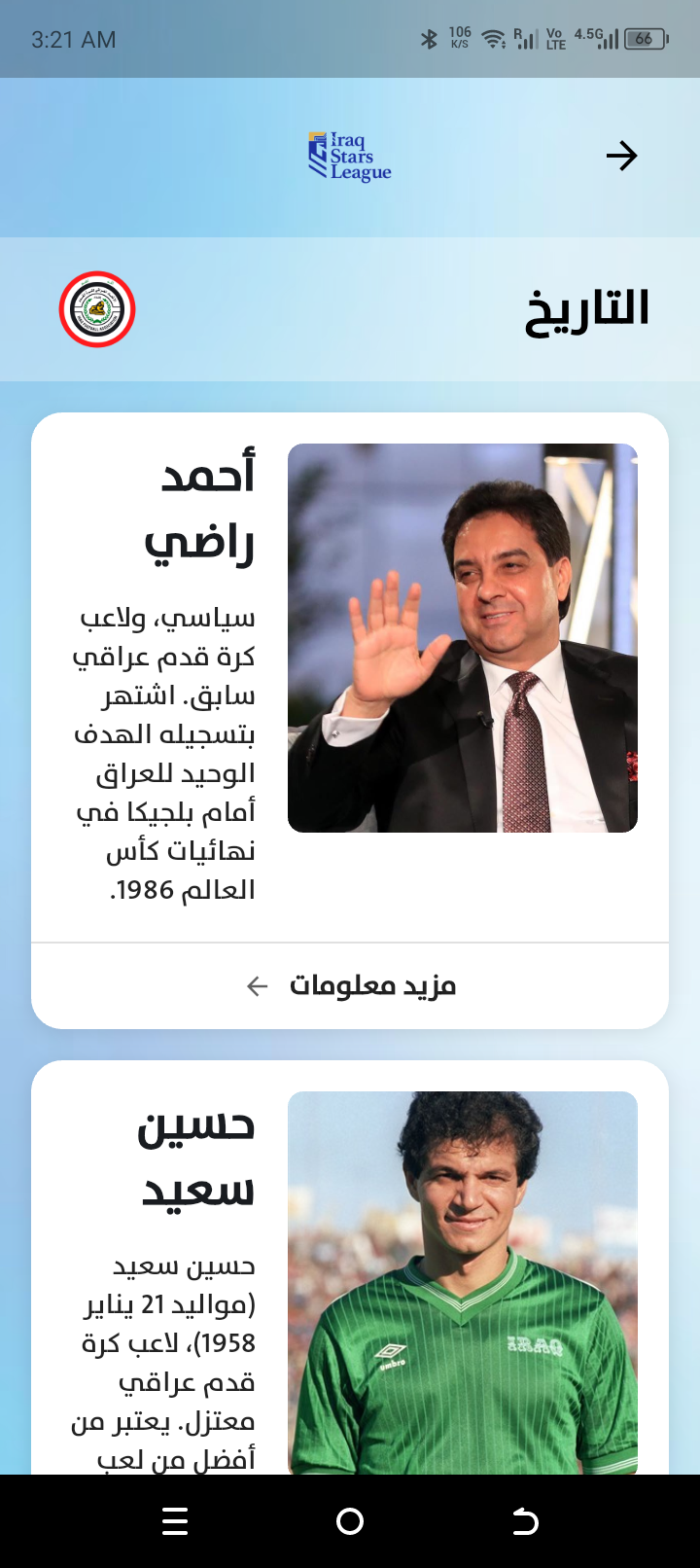
Task: Tap the back arrow in the header
Action: click(621, 156)
